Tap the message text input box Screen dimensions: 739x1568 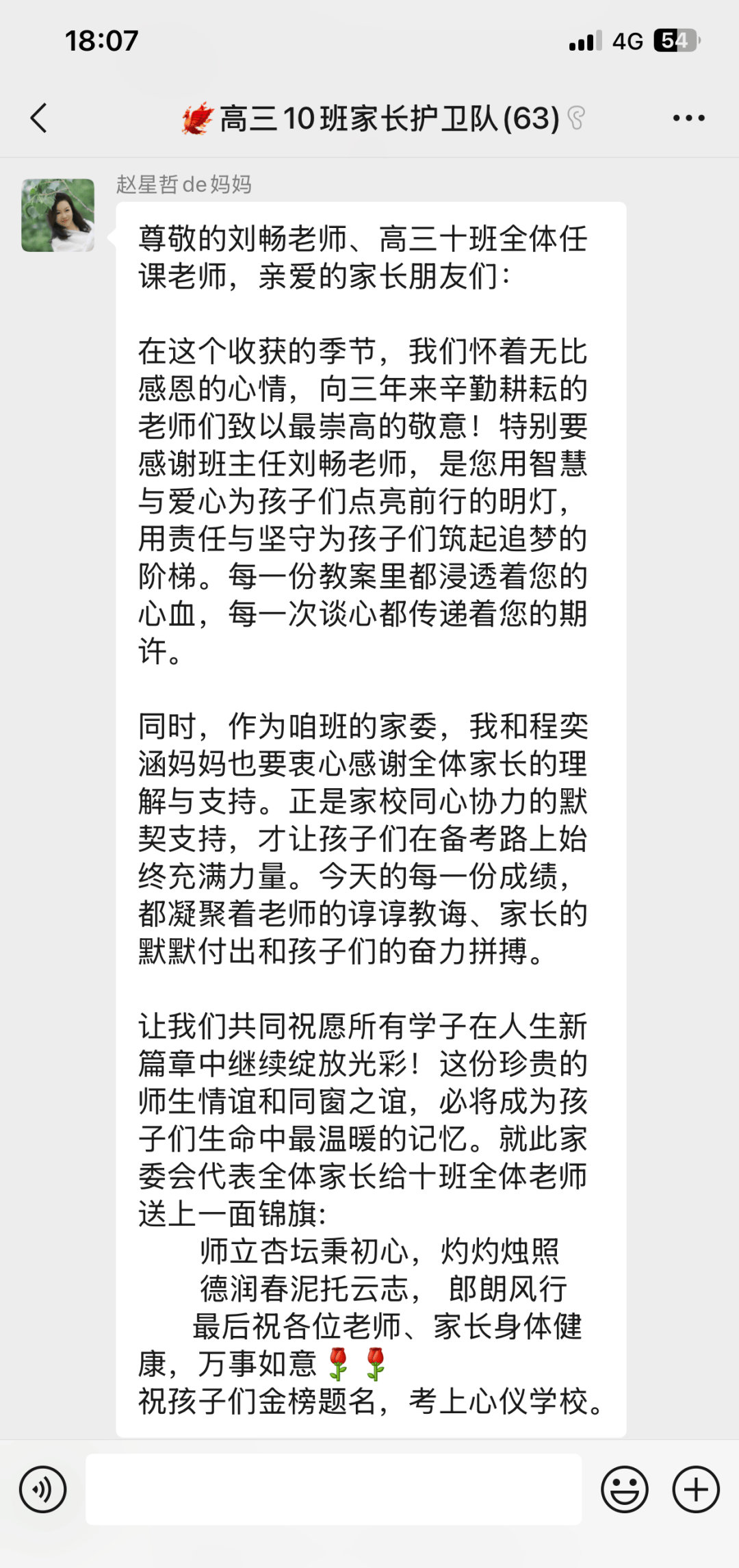[333, 1489]
